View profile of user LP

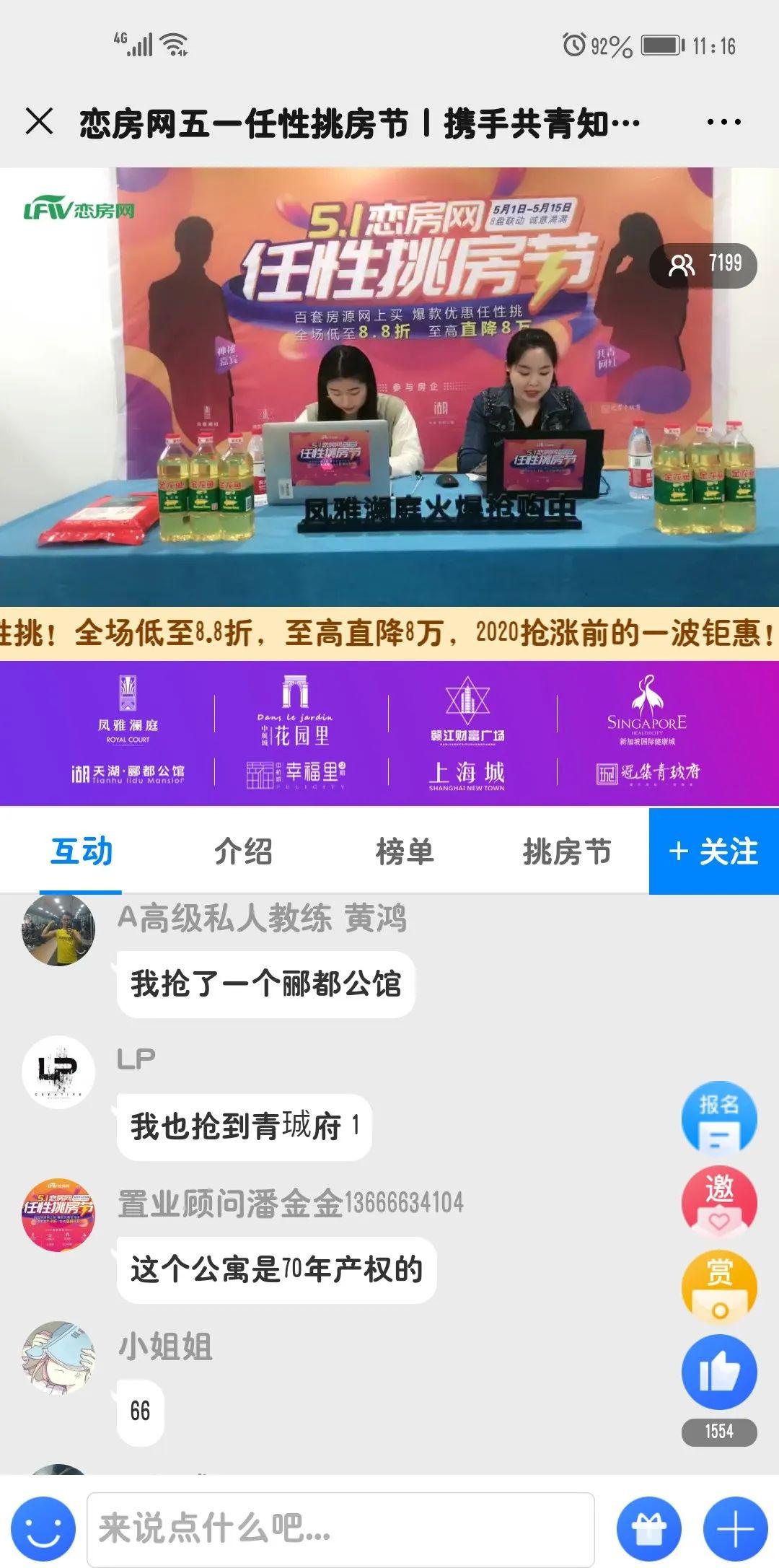[58, 1072]
